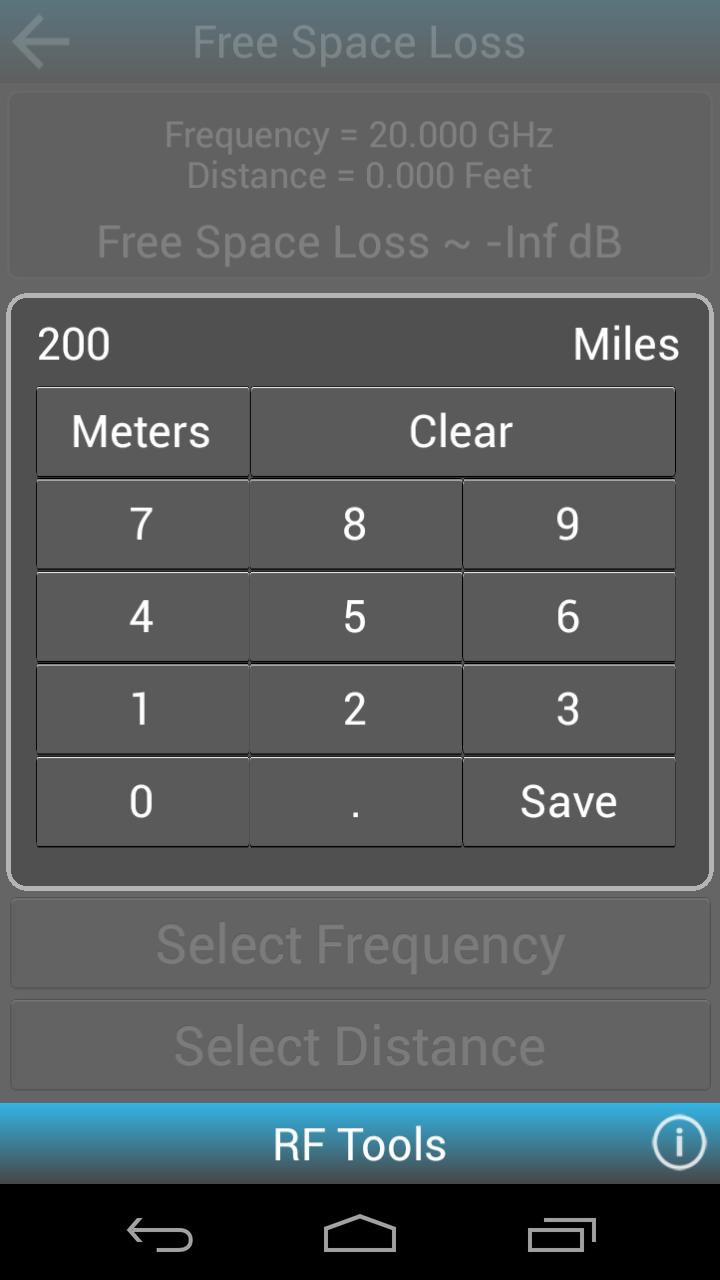Enter digit 7 on the keypad
The image size is (720, 1280).
tap(142, 524)
